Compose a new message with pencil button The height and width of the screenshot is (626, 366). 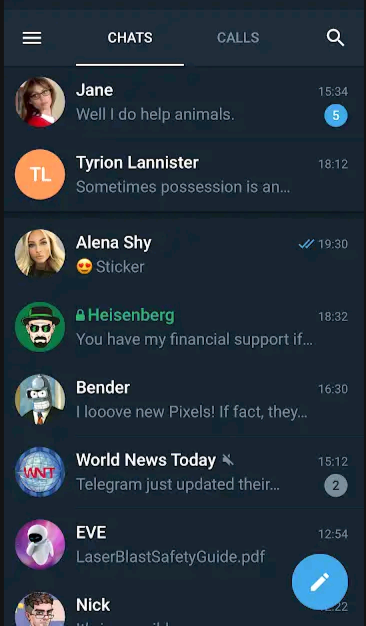320,582
